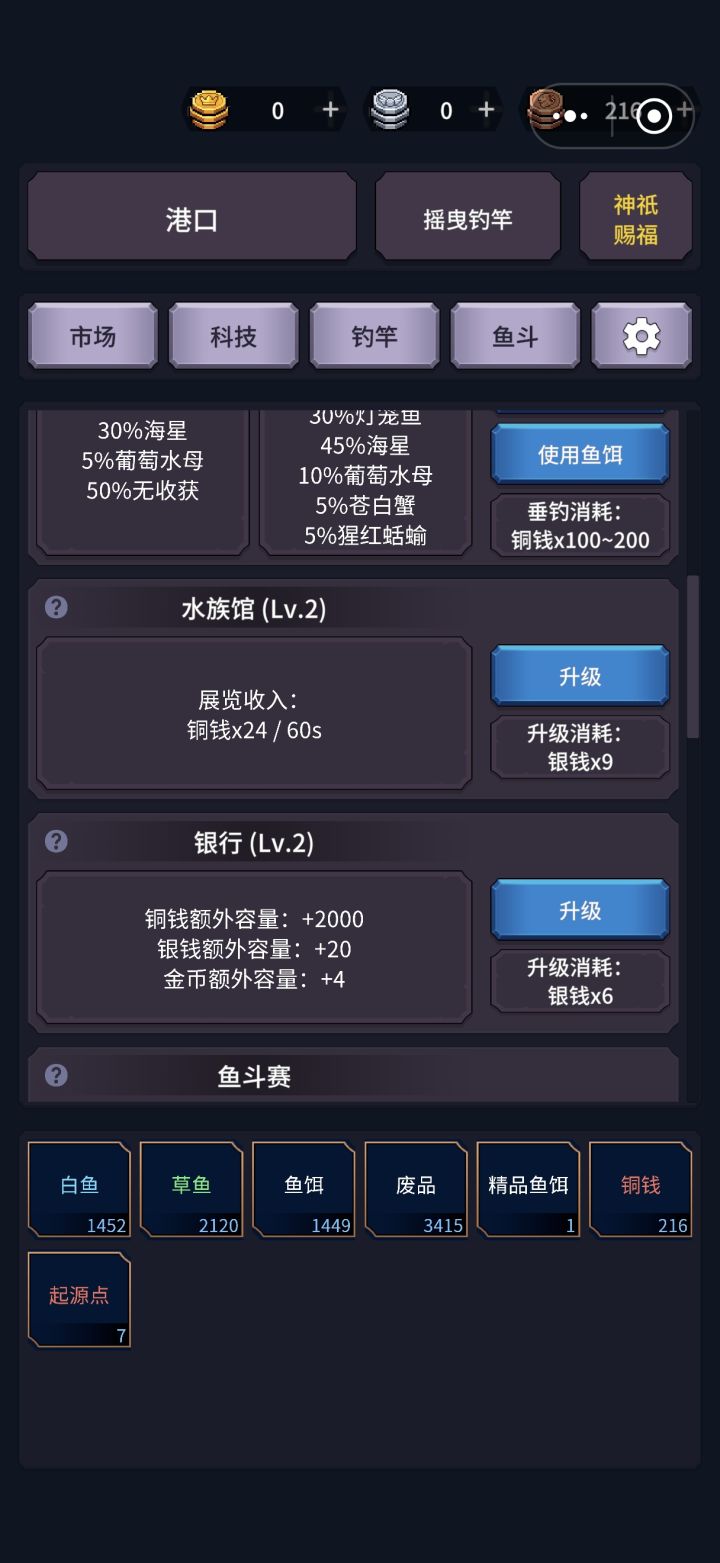Click the white record circle at top right
The width and height of the screenshot is (720, 1563).
pyautogui.click(x=655, y=115)
